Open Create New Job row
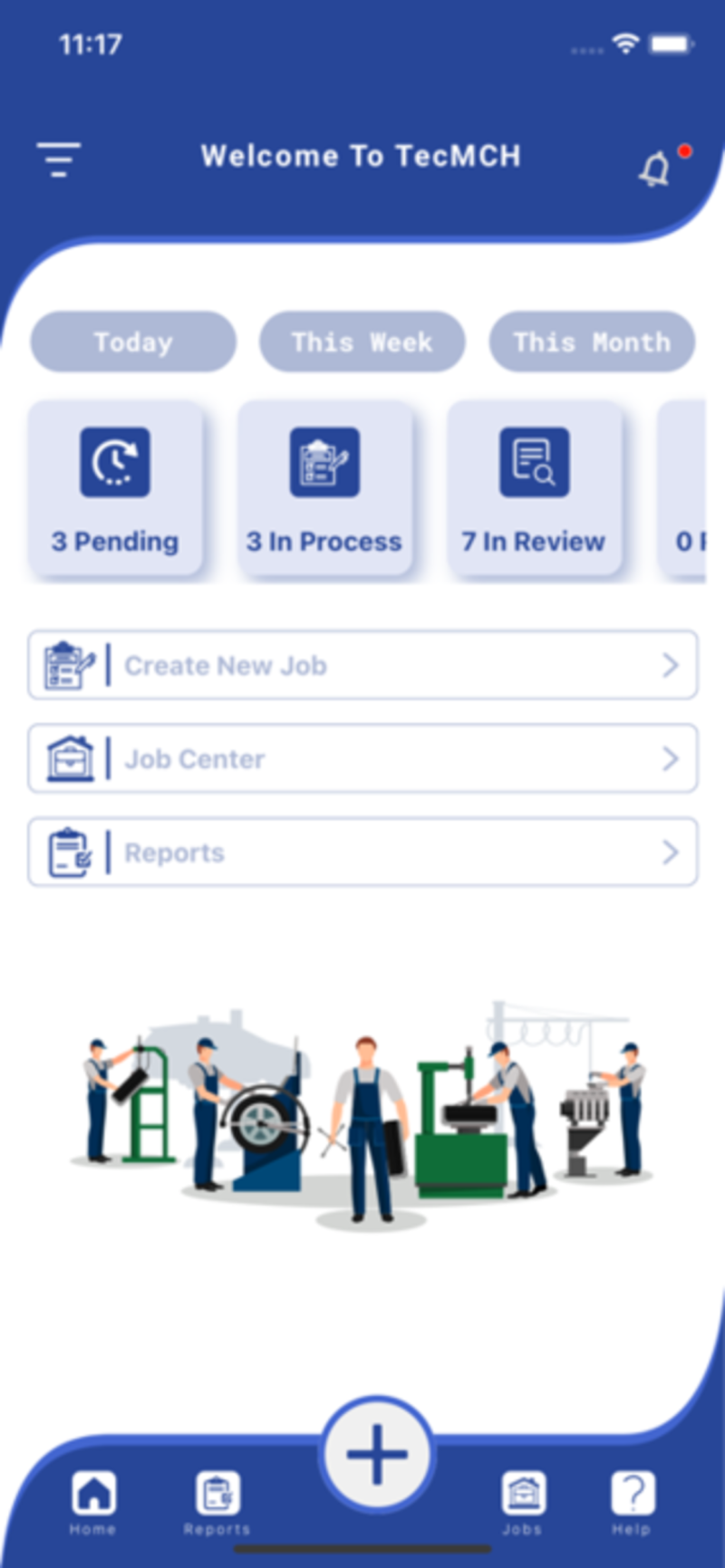This screenshot has height=1568, width=725. click(x=362, y=666)
